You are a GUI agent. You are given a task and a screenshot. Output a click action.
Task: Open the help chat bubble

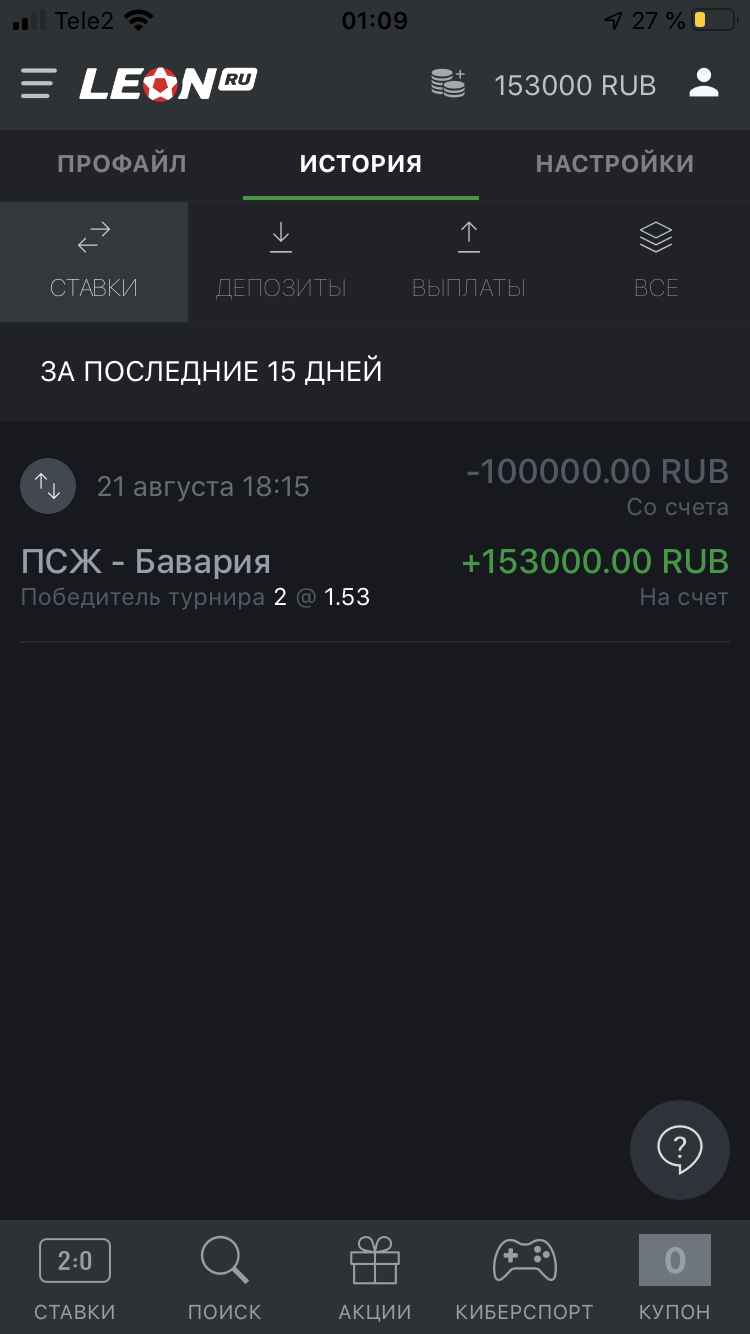tap(680, 1150)
